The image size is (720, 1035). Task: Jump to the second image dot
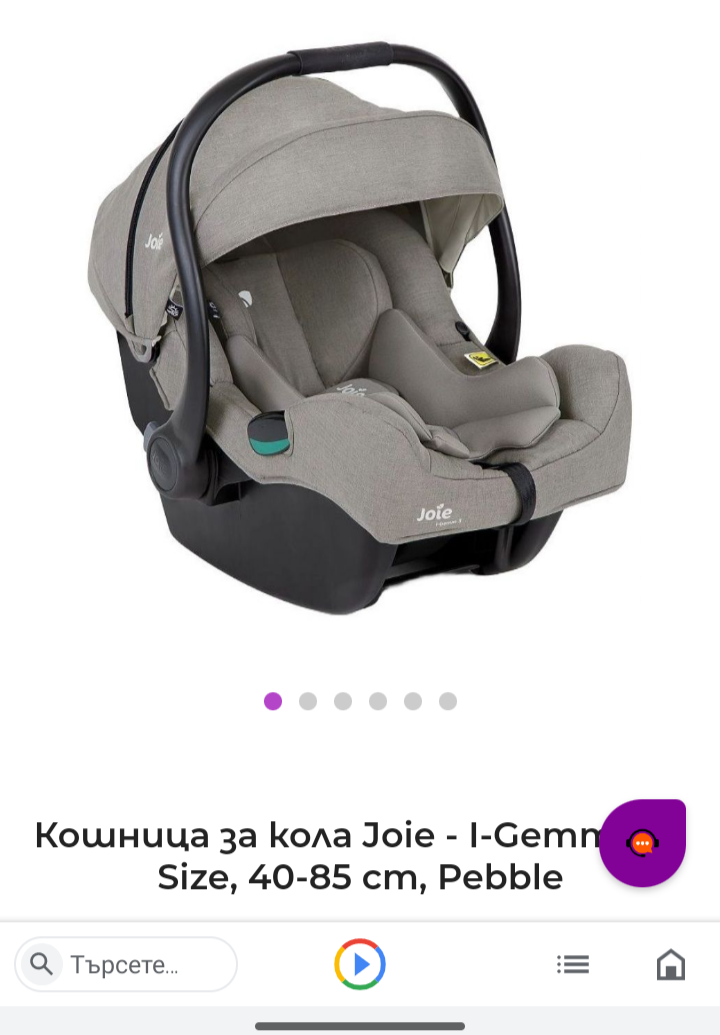coord(308,701)
